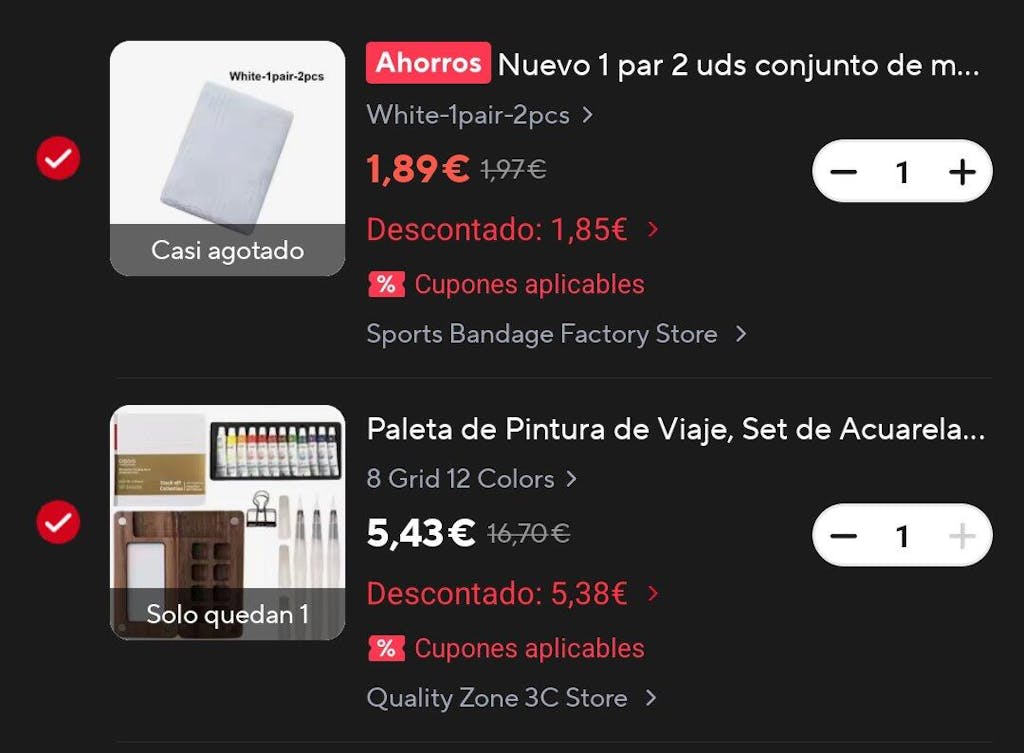Open the White-1pair-2pcs product image
Screen dimensions: 1024x753
point(227,158)
